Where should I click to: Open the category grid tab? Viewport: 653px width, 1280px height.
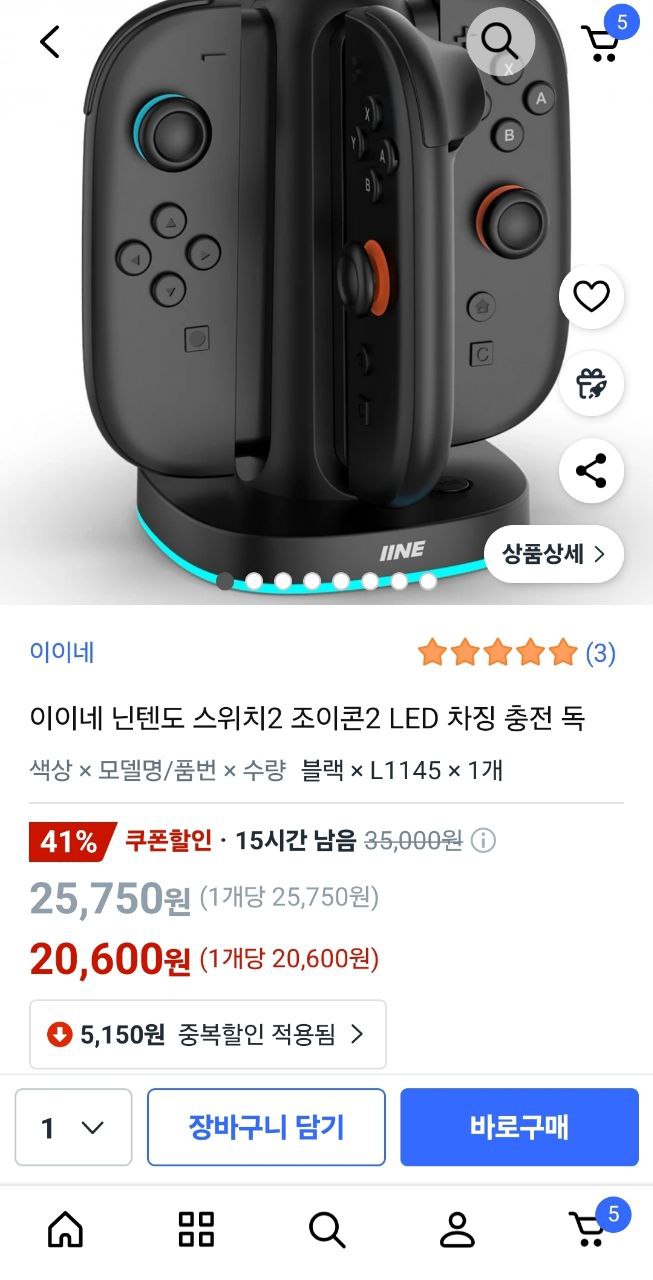pyautogui.click(x=196, y=1229)
